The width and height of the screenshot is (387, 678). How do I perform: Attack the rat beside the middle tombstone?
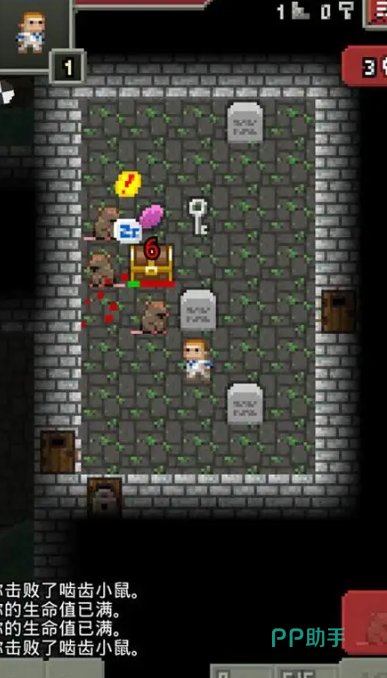tap(155, 317)
